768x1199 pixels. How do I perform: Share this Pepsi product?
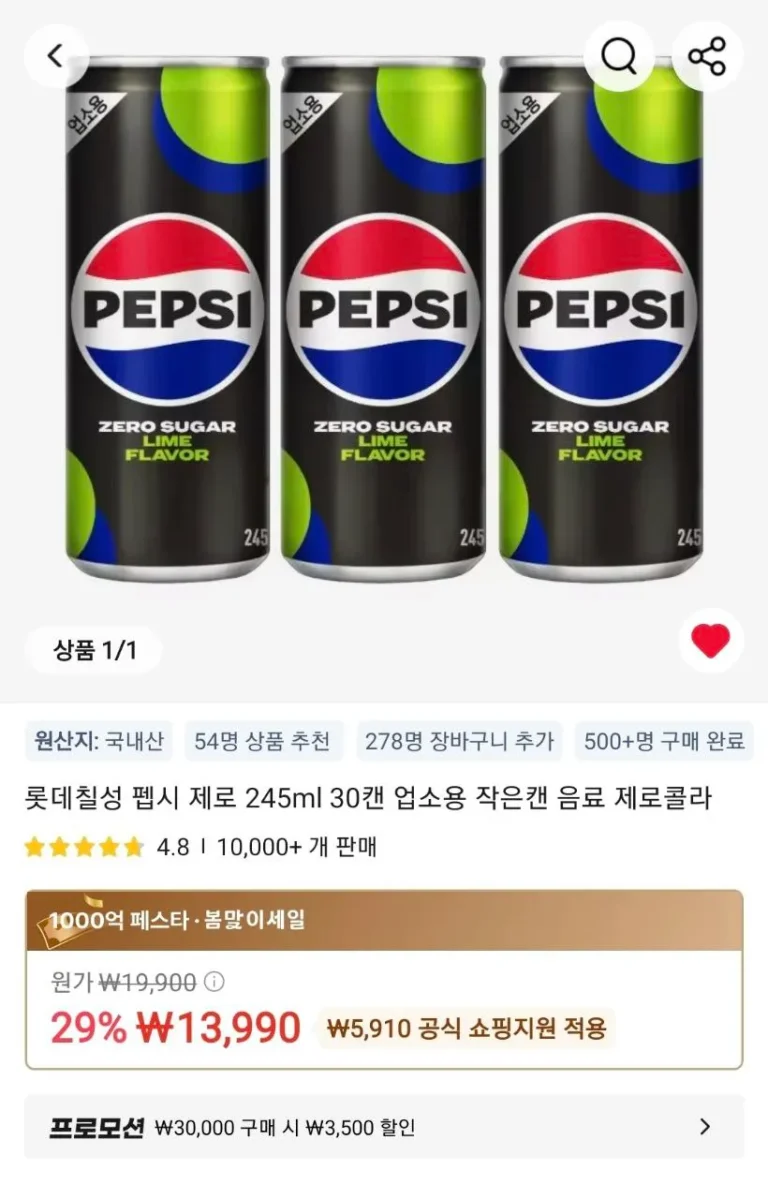click(708, 57)
